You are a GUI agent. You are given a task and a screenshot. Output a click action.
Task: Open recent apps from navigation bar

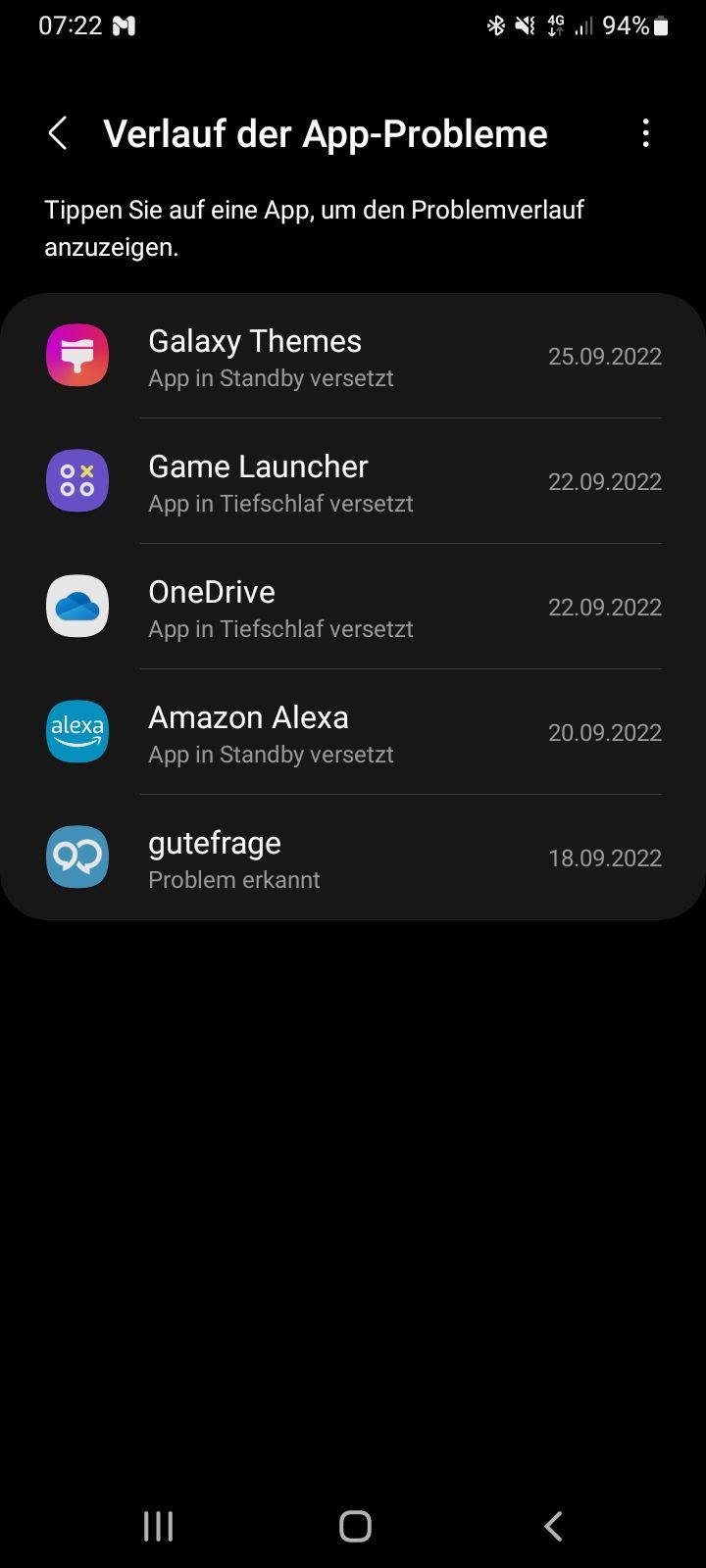(158, 1525)
